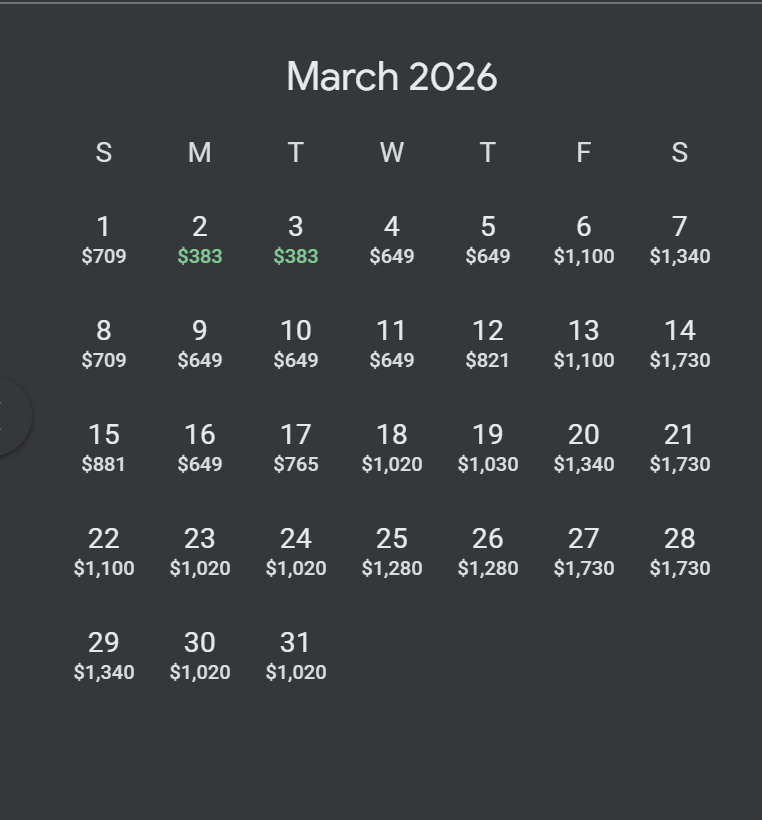Image resolution: width=762 pixels, height=820 pixels.
Task: Pick March 1 priced $709
Action: tap(104, 240)
